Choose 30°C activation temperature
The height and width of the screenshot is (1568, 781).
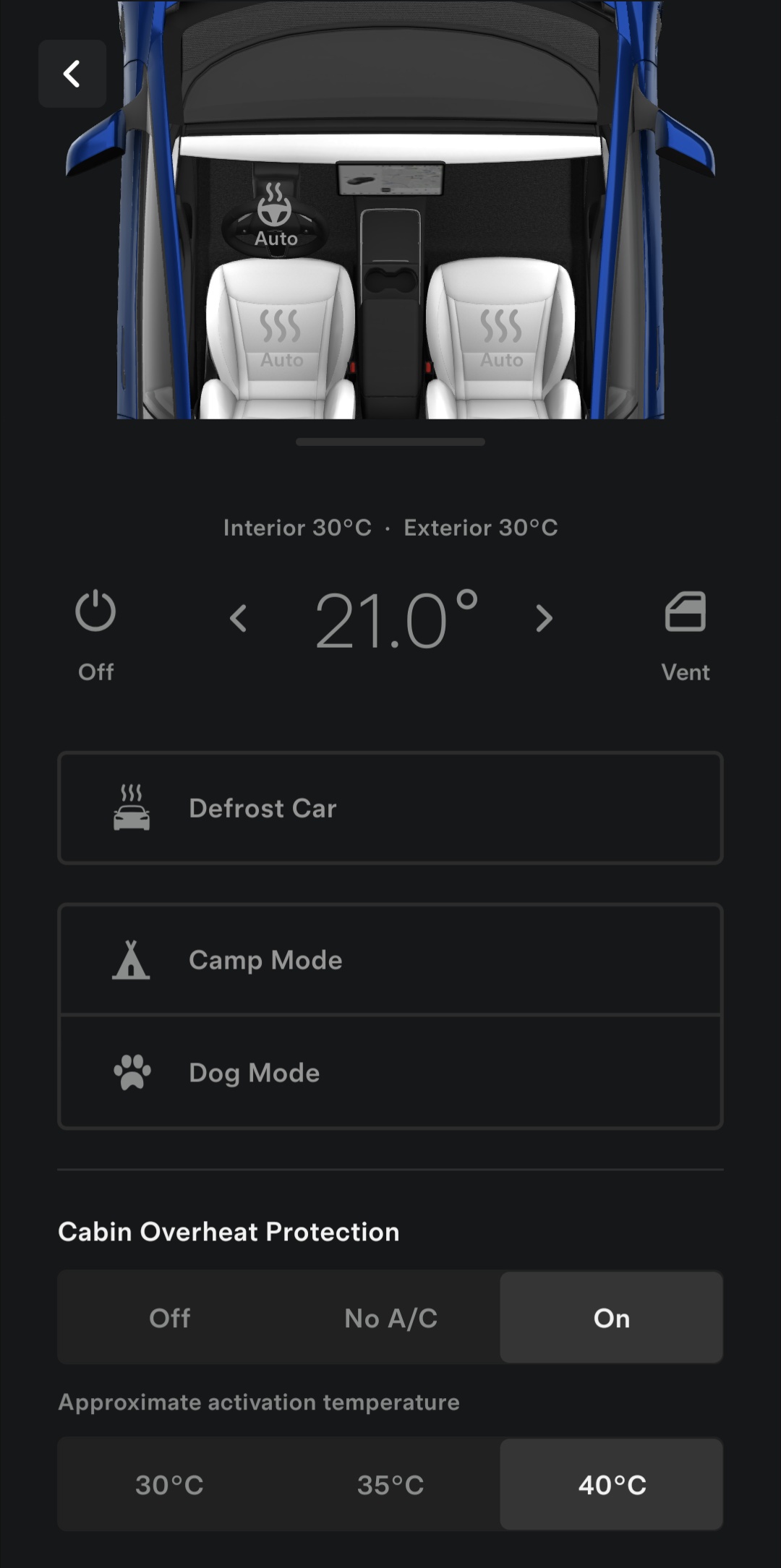[x=169, y=1484]
